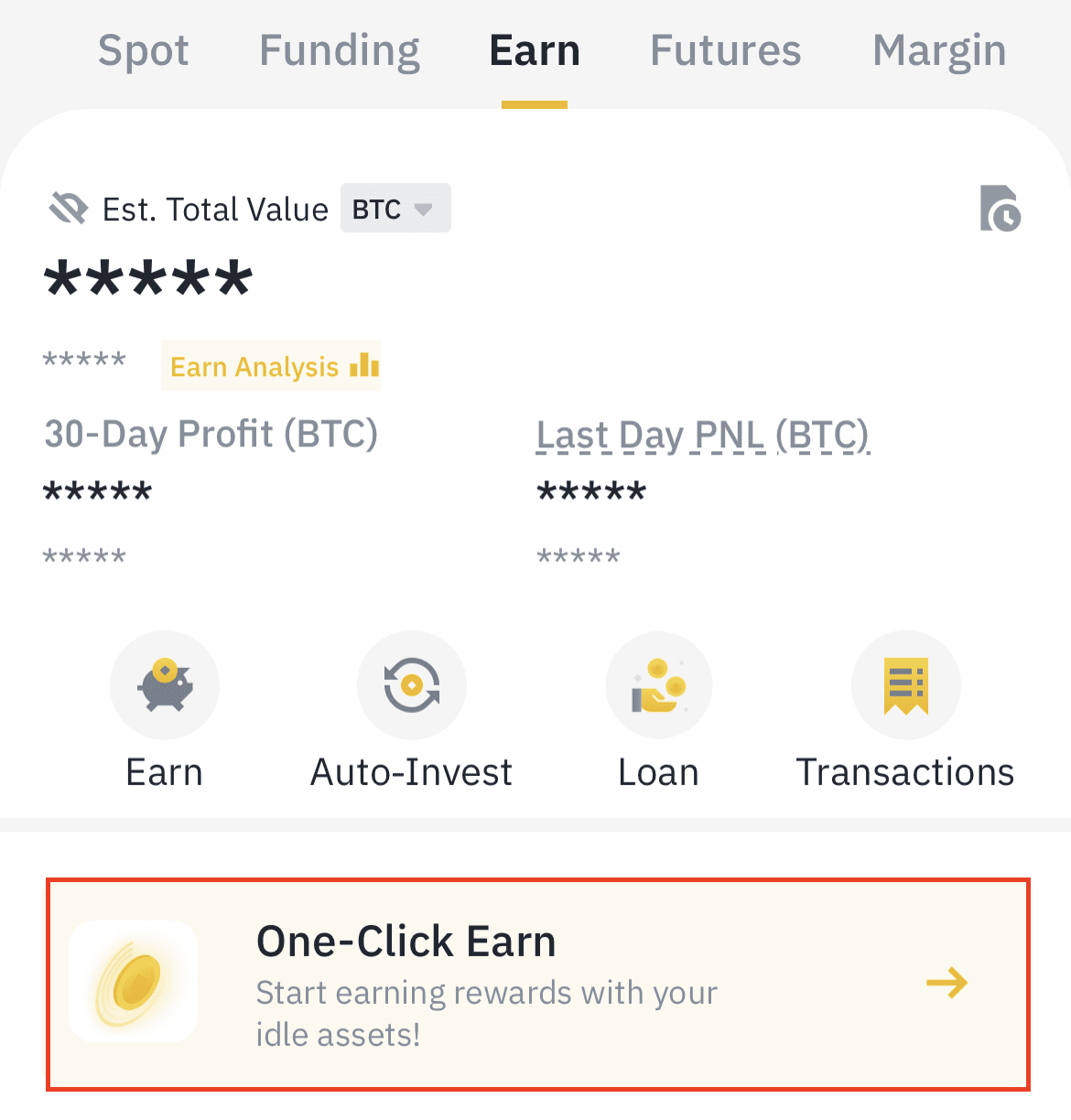
Task: Toggle balance visibility eye icon
Action: [x=68, y=210]
